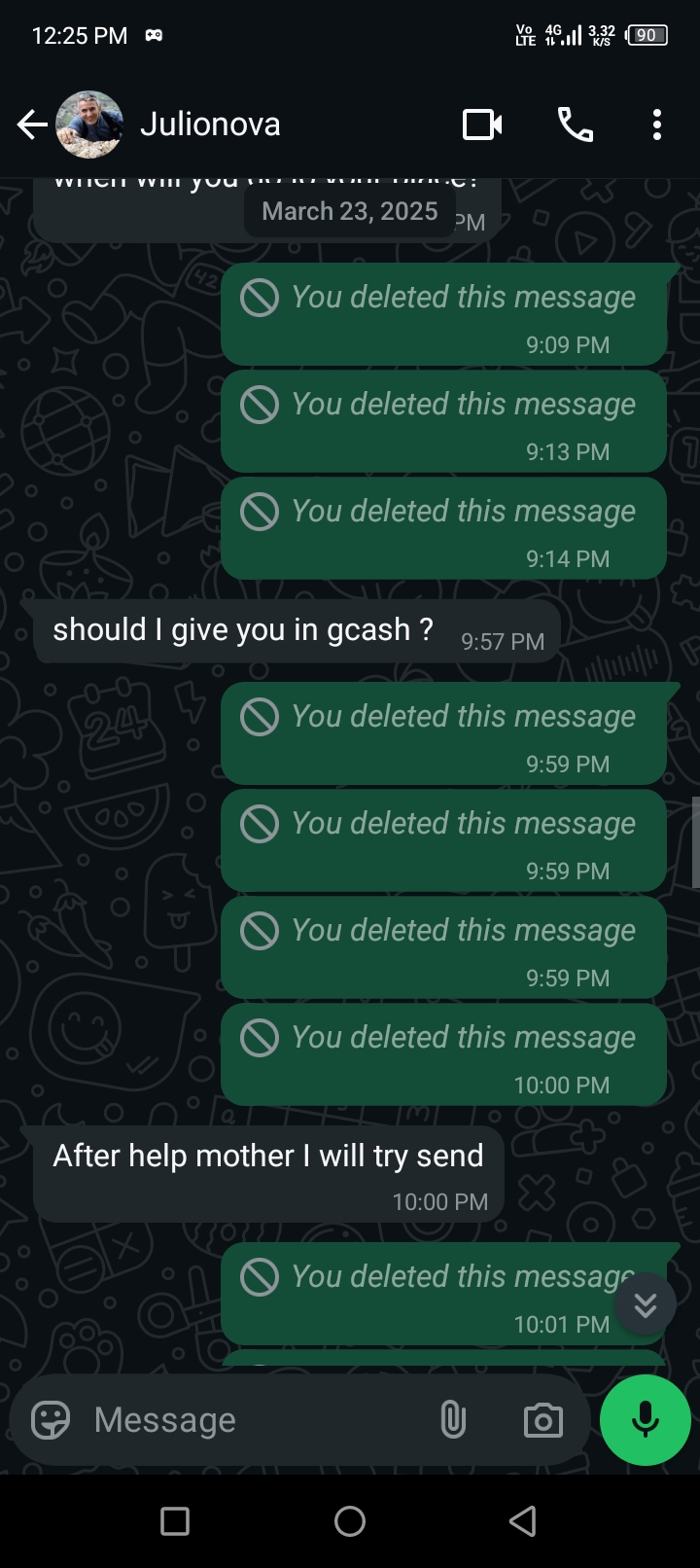Open Julionova's contact info
Screen dimensions: 700x1568
click(x=210, y=125)
